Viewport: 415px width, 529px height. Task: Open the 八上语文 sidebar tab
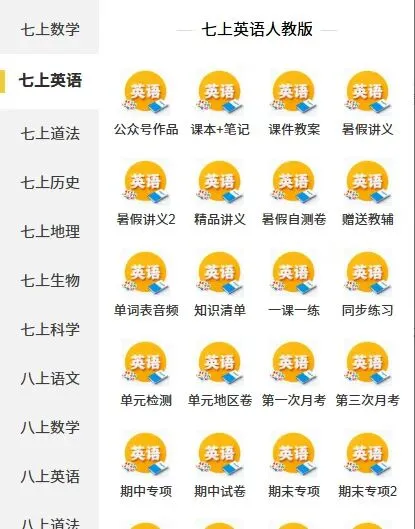tap(50, 379)
